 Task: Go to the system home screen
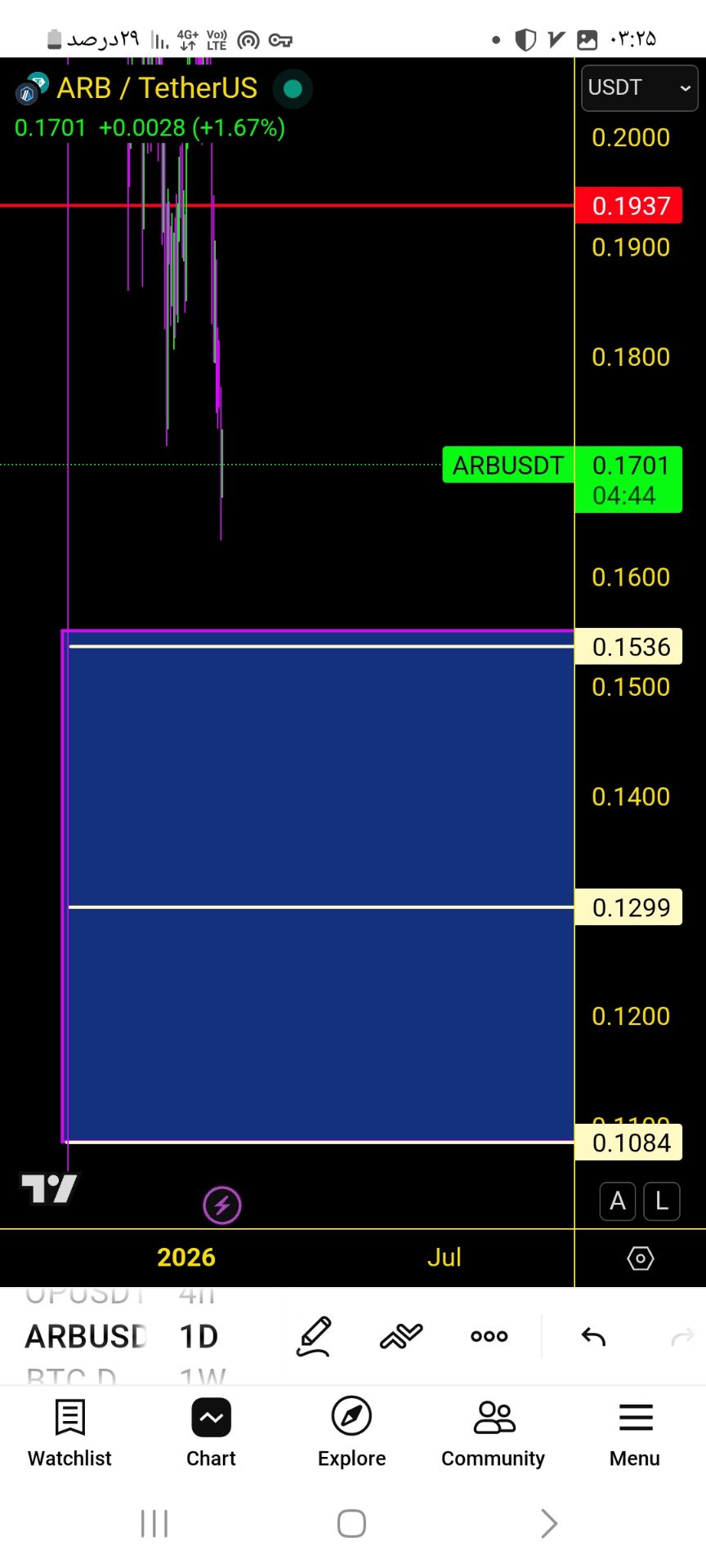[351, 1523]
